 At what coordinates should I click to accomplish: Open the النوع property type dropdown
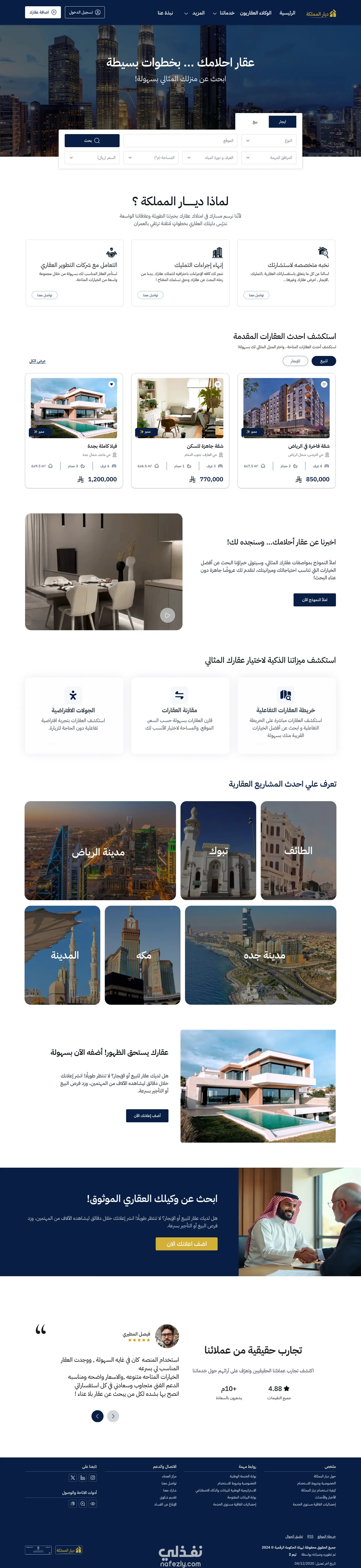pos(268,141)
